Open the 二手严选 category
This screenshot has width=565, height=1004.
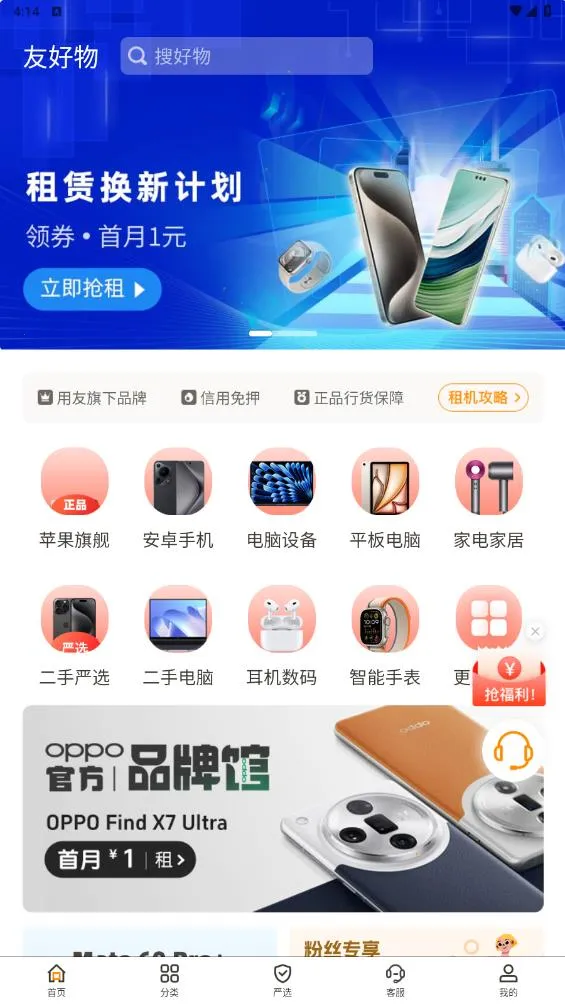tap(74, 635)
